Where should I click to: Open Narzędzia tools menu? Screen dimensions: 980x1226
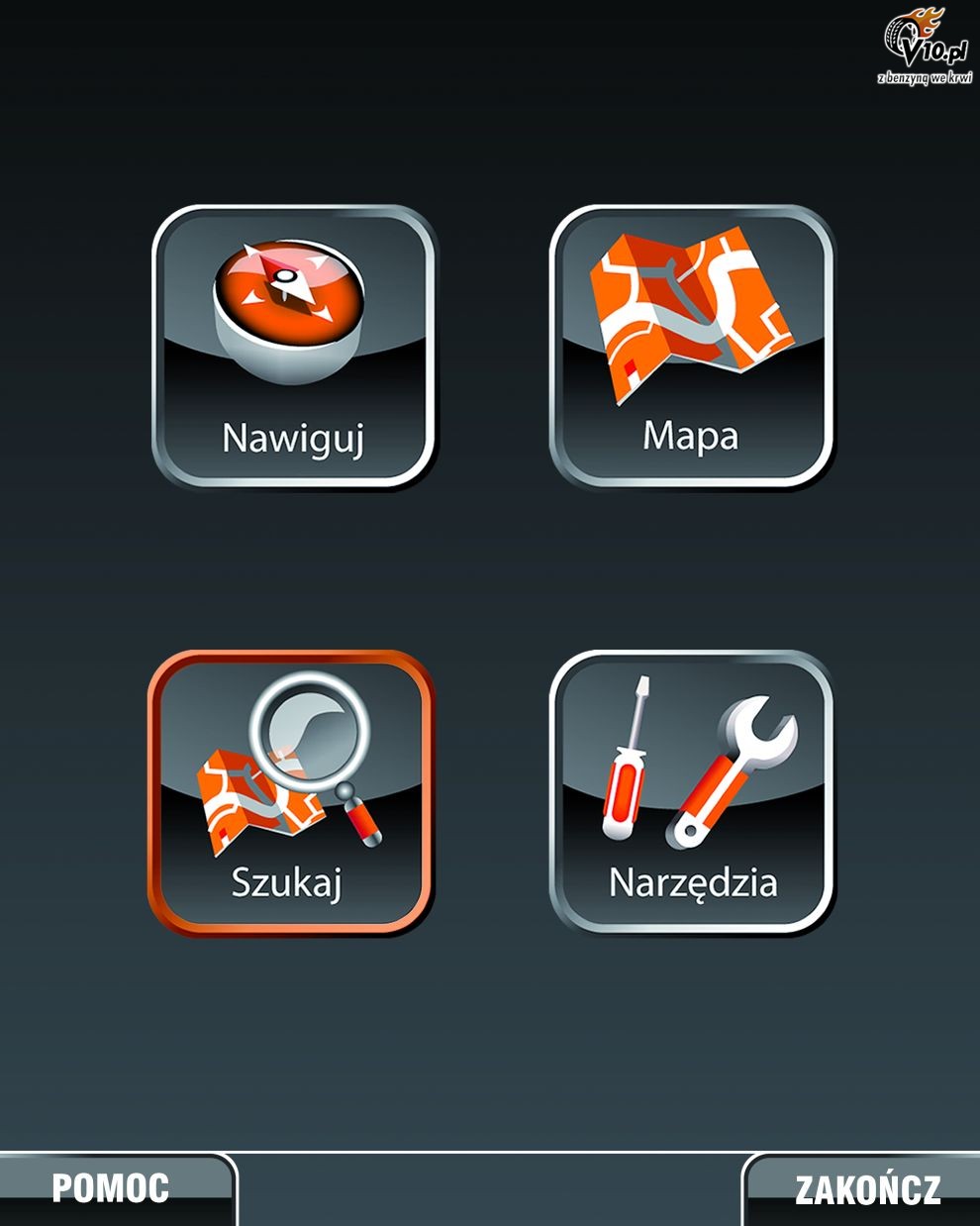691,791
